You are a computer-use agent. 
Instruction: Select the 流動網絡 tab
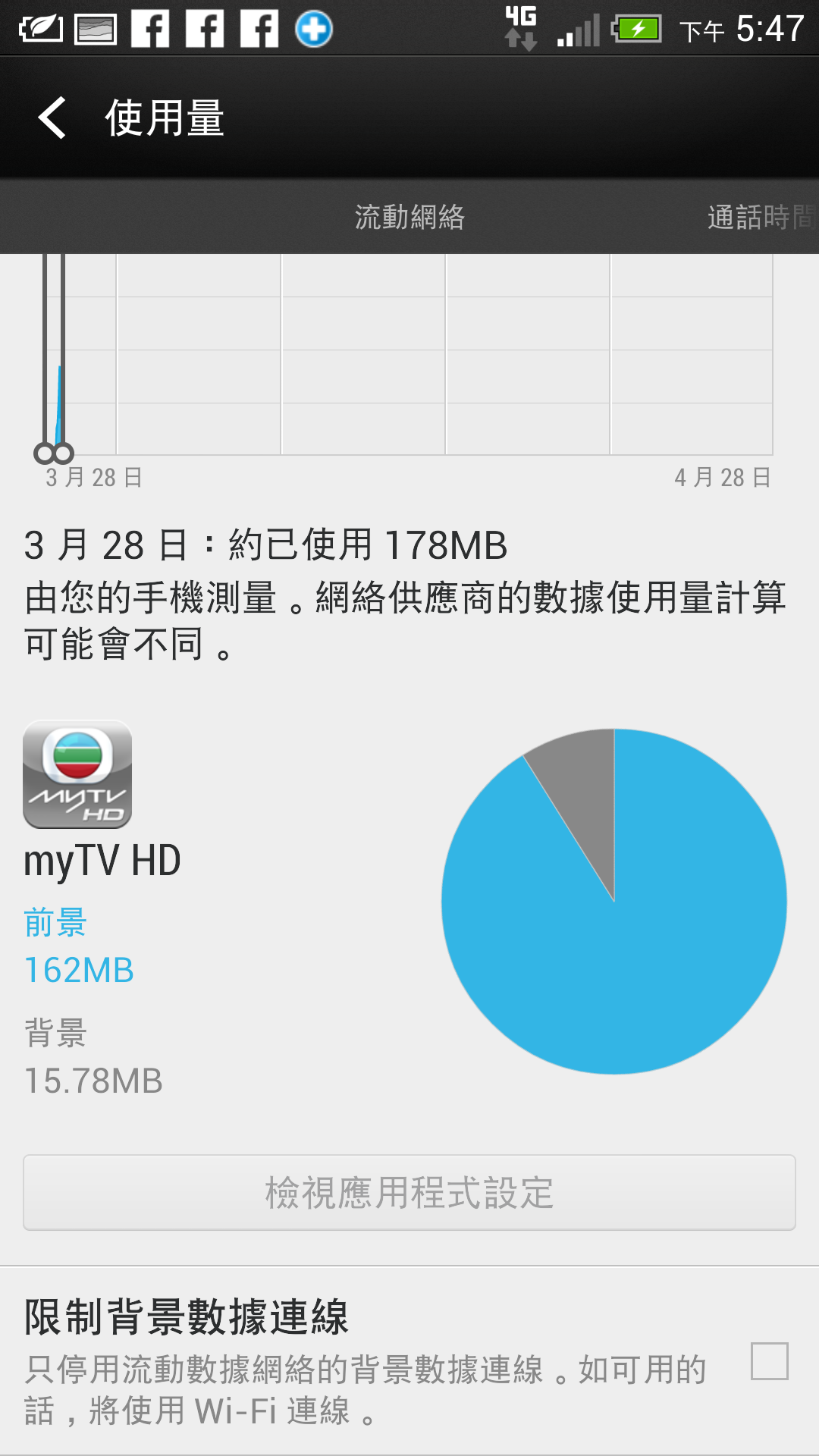pyautogui.click(x=409, y=218)
